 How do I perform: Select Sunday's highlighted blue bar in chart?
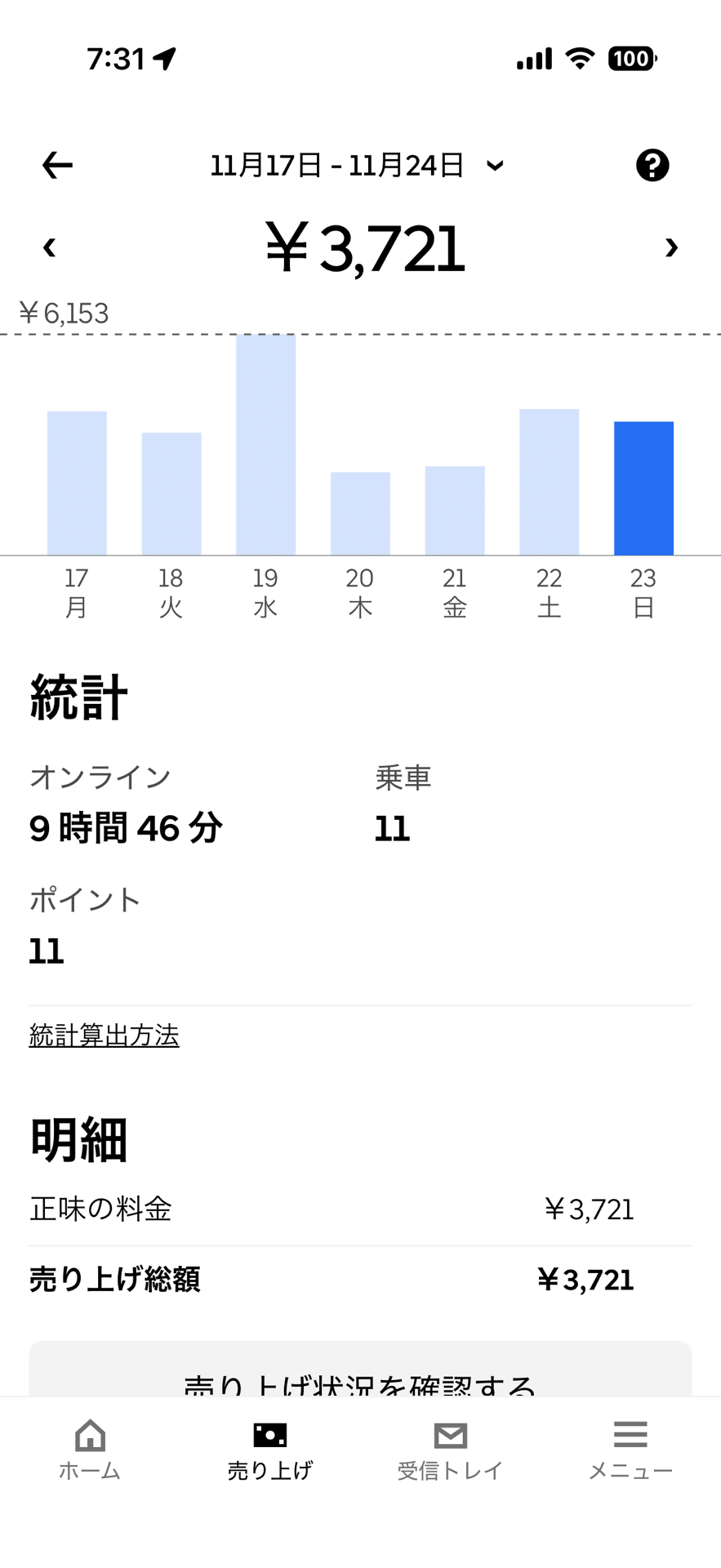coord(643,486)
